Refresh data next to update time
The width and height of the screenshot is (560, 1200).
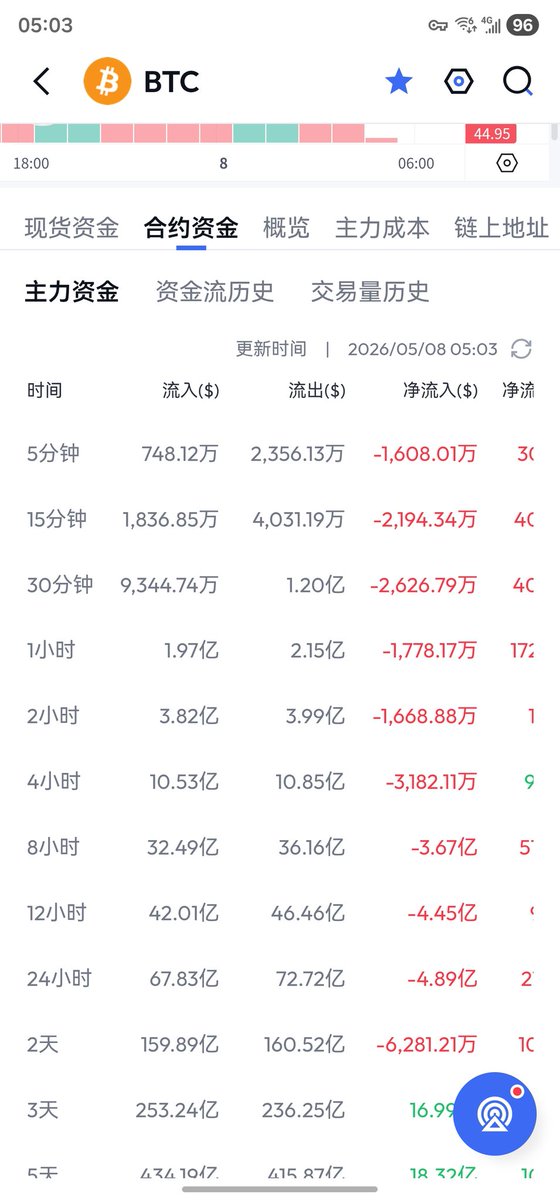click(521, 349)
